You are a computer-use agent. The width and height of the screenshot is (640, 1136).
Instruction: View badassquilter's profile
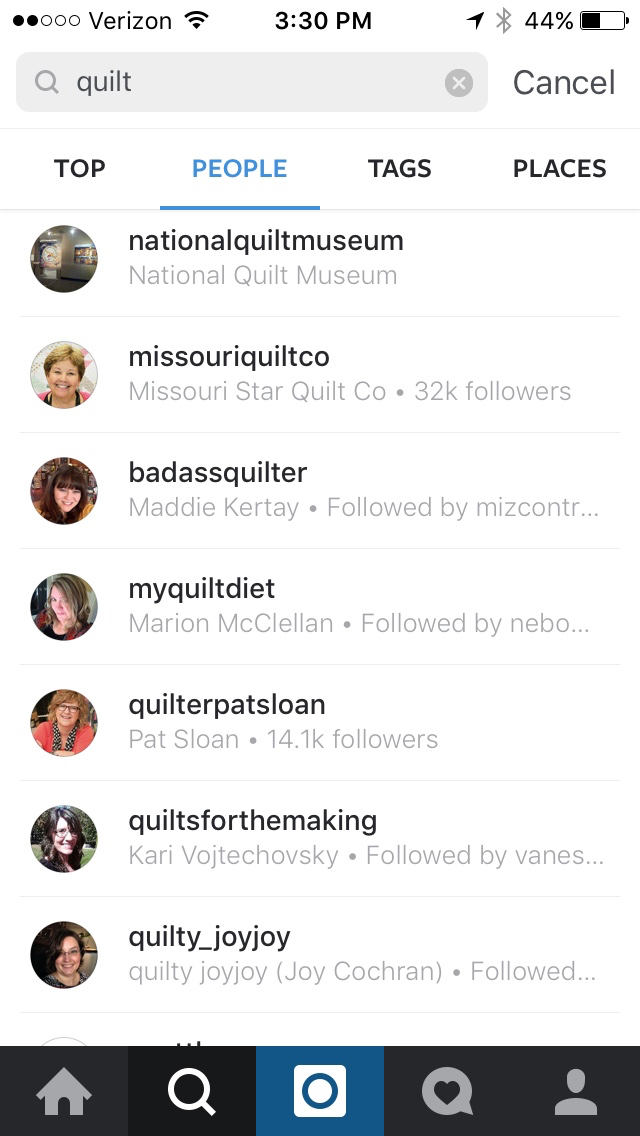[x=218, y=490]
